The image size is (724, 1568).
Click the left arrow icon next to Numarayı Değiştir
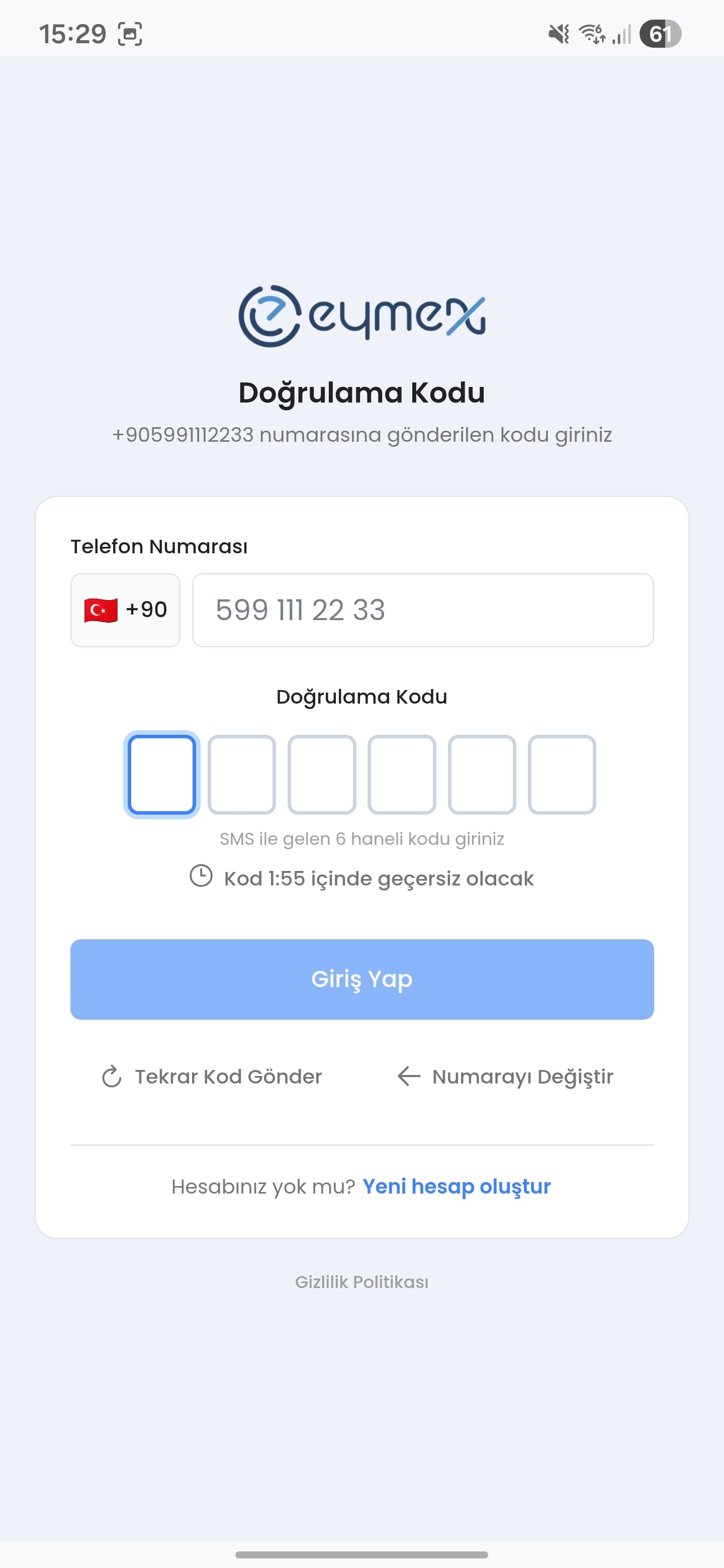[x=409, y=1076]
